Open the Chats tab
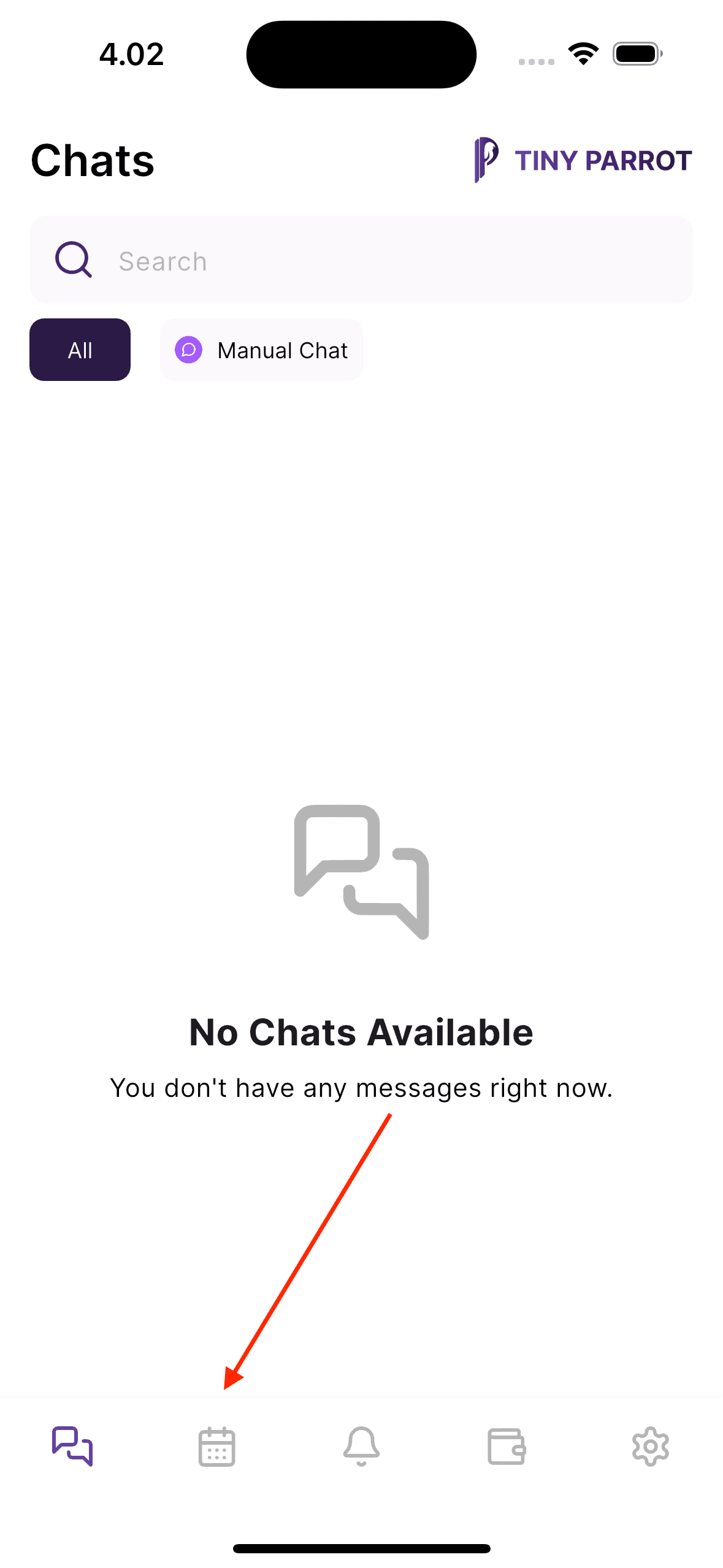This screenshot has width=723, height=1568. click(72, 1447)
